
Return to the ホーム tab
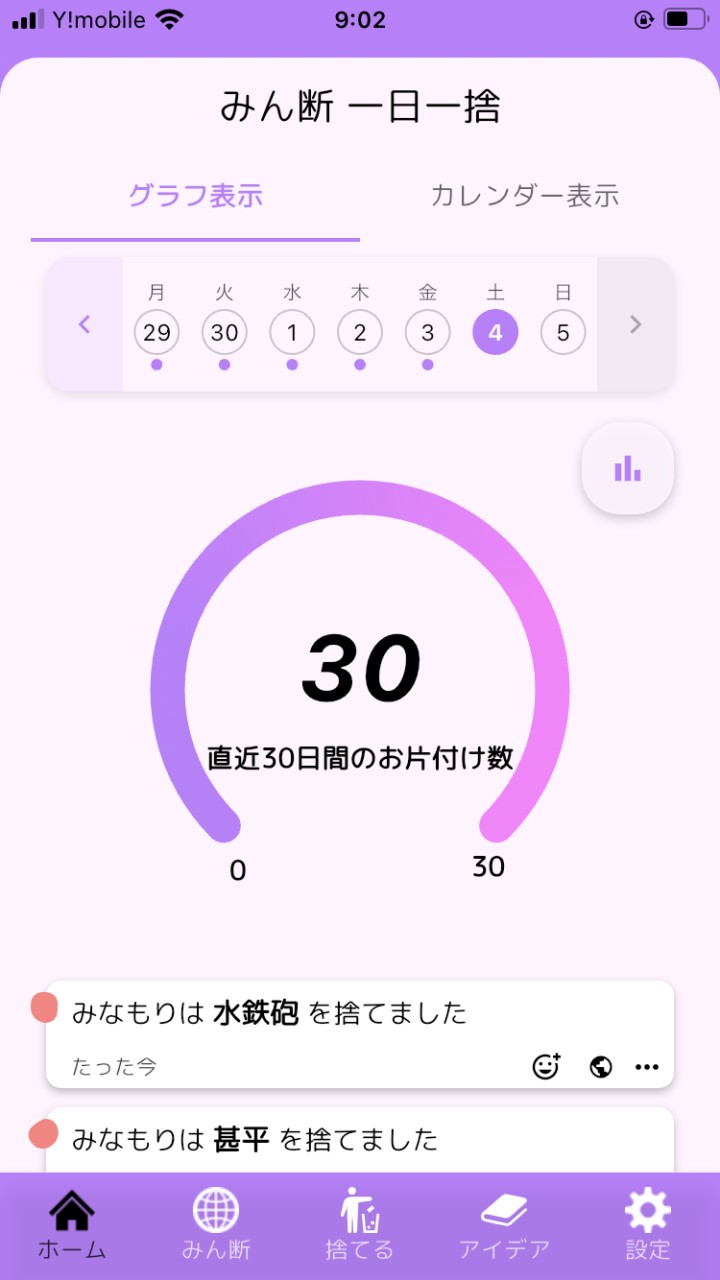tap(72, 1224)
